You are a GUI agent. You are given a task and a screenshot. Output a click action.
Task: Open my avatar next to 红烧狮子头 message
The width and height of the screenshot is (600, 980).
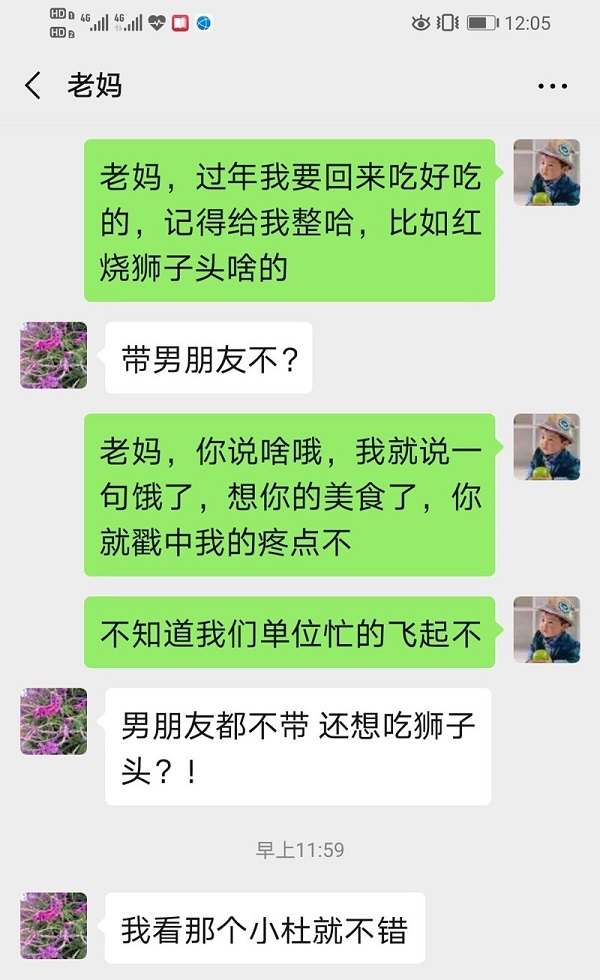[x=546, y=172]
